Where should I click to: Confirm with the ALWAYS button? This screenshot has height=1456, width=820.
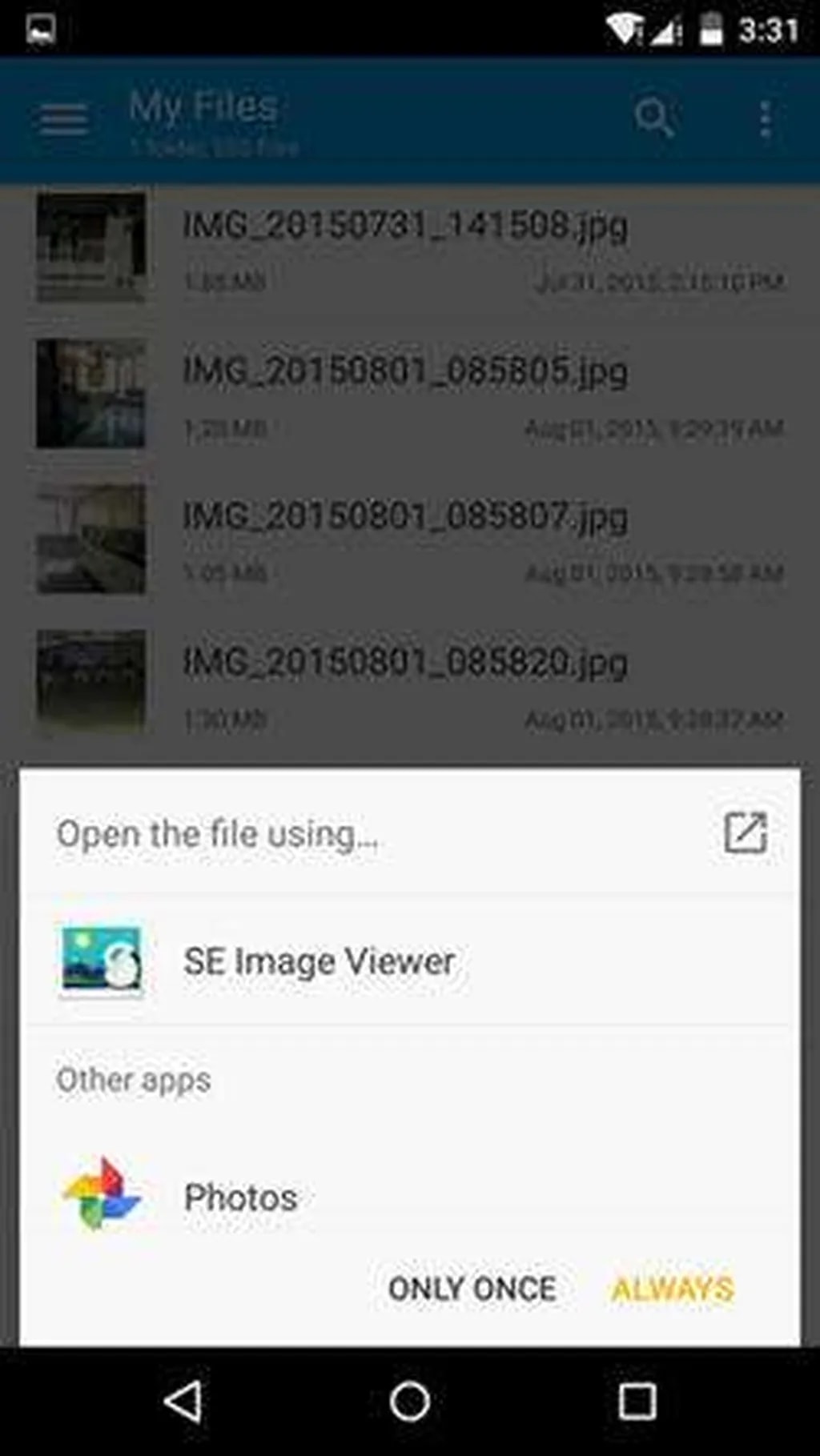tap(673, 1289)
